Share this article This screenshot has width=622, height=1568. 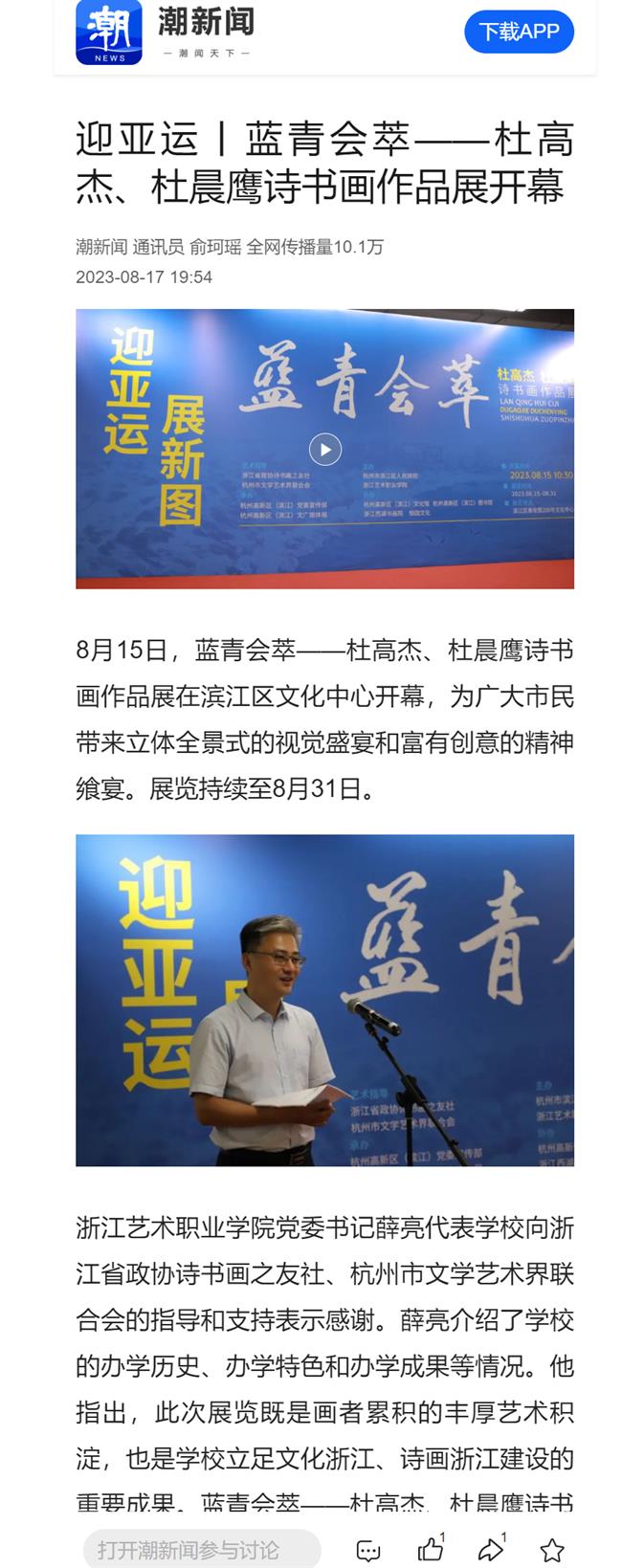click(x=491, y=1549)
